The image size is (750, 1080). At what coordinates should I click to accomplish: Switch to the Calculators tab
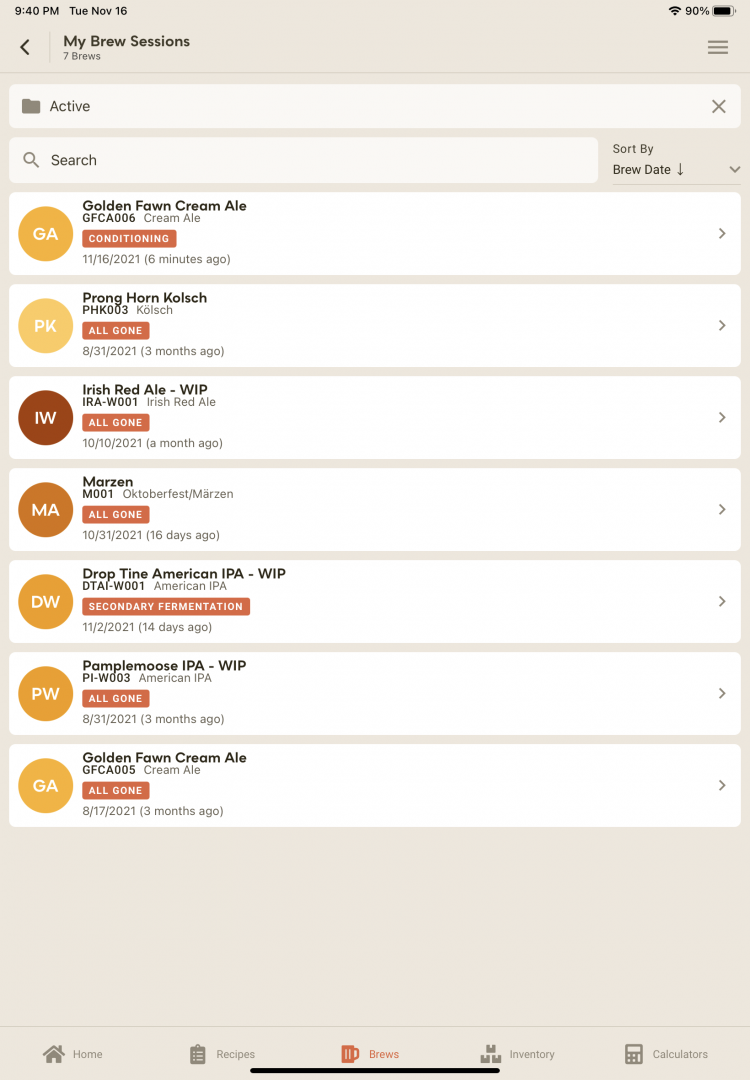click(666, 1054)
